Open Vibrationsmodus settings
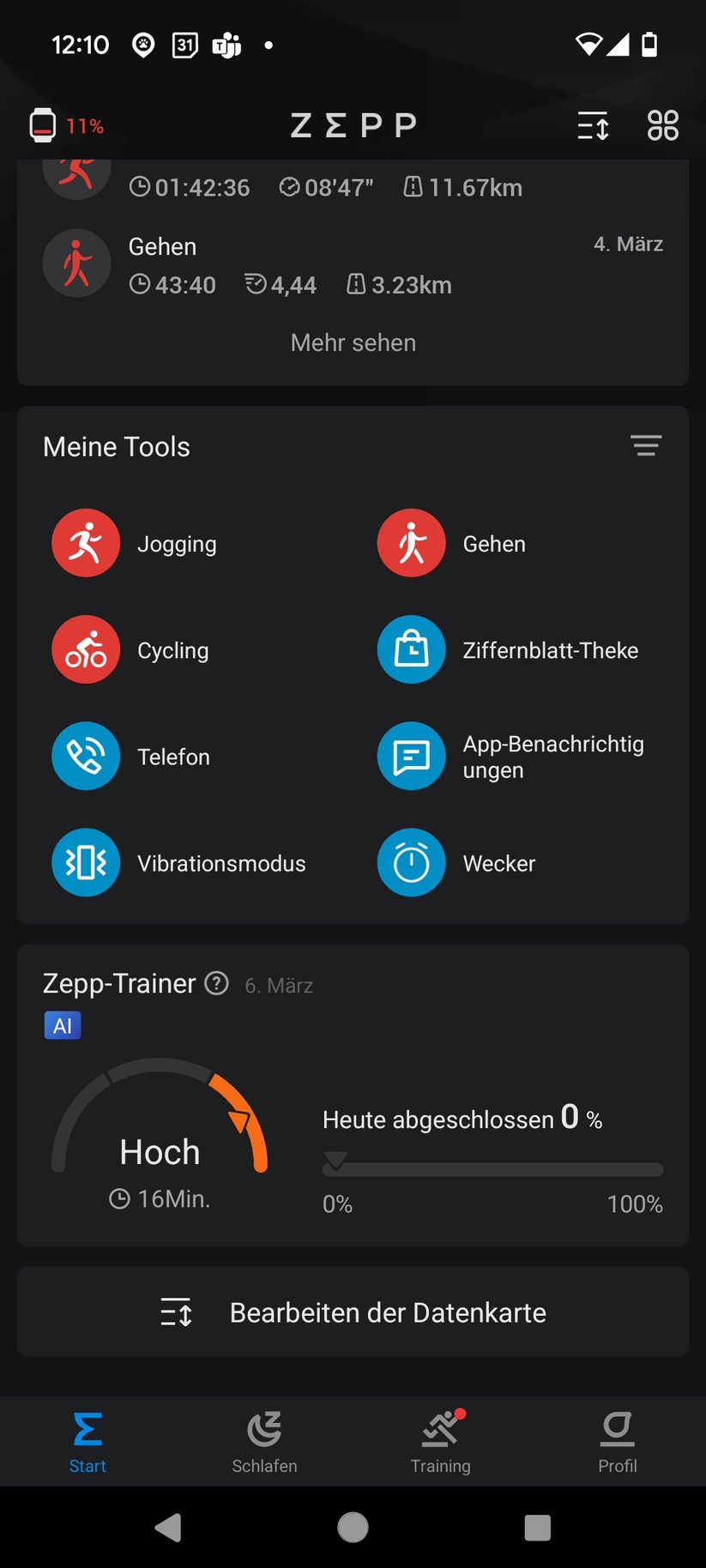The width and height of the screenshot is (706, 1568). (86, 862)
